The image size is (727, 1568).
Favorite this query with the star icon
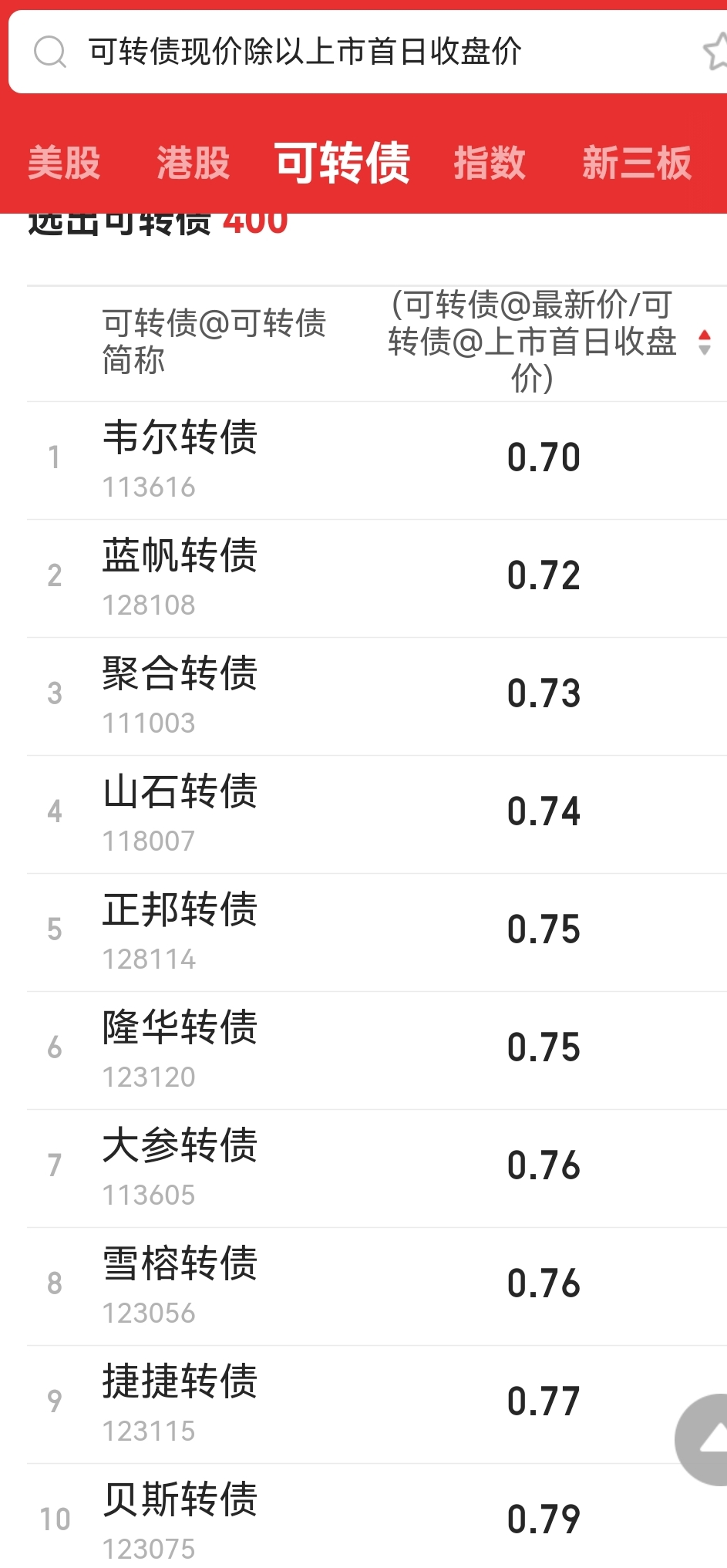click(715, 52)
